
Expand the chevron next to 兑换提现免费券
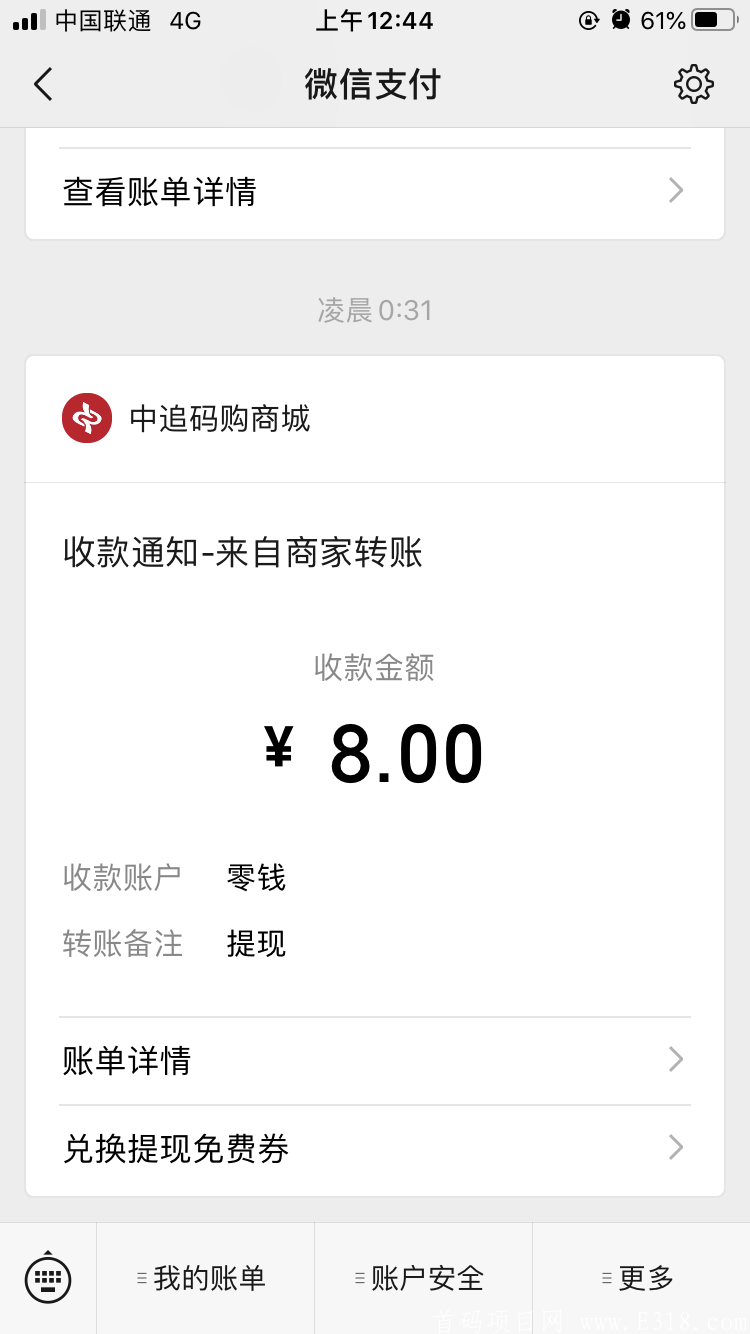coord(675,1147)
